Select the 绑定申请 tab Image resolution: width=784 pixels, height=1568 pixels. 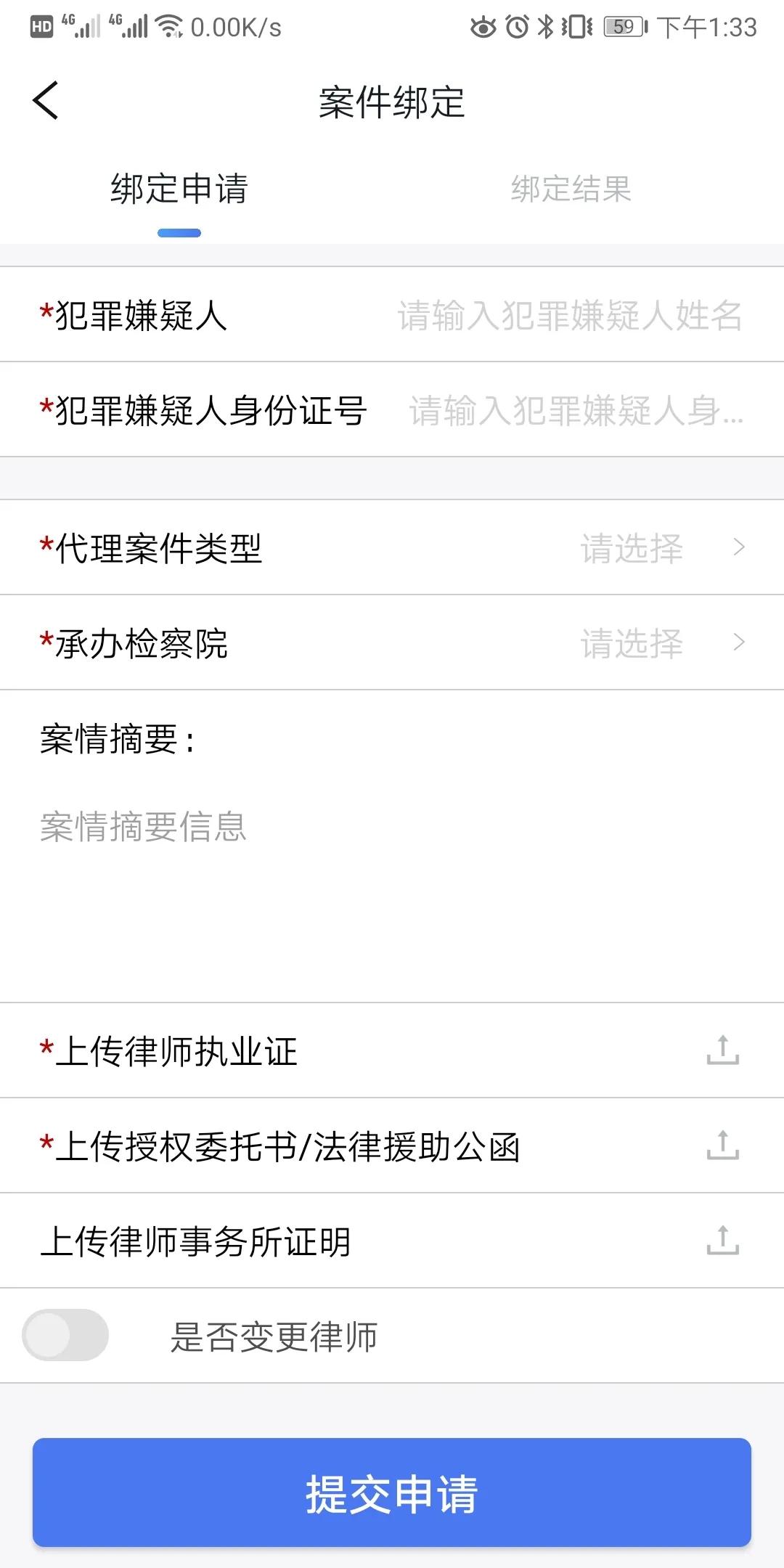tap(178, 189)
